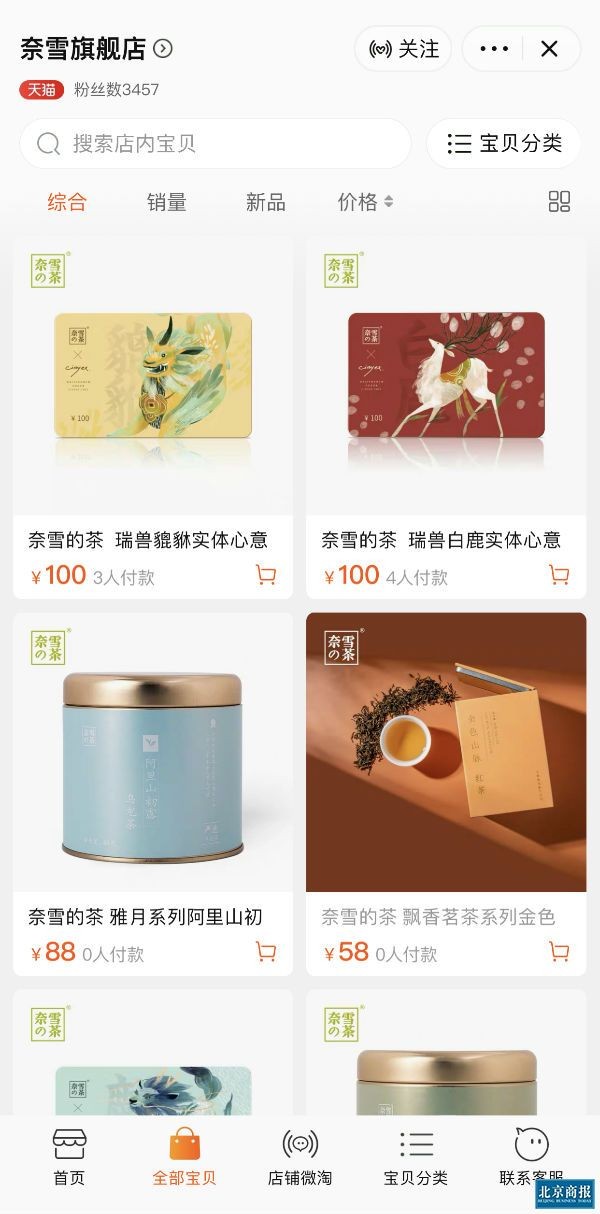This screenshot has height=1214, width=600.
Task: Open 宝贝分类 in bottom navigation
Action: tap(416, 1157)
